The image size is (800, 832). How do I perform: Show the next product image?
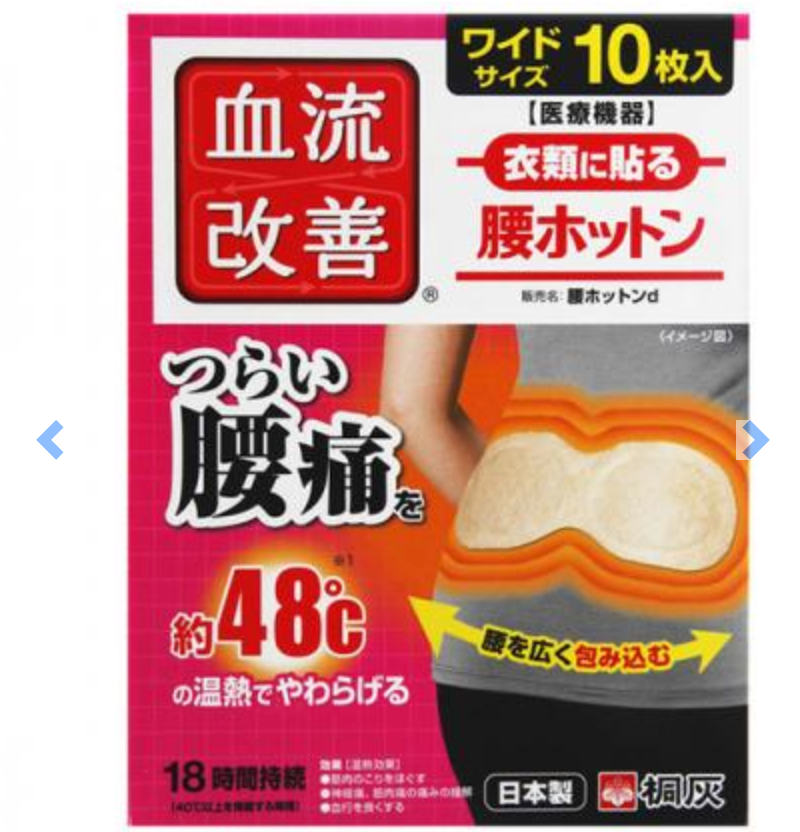pyautogui.click(x=754, y=438)
